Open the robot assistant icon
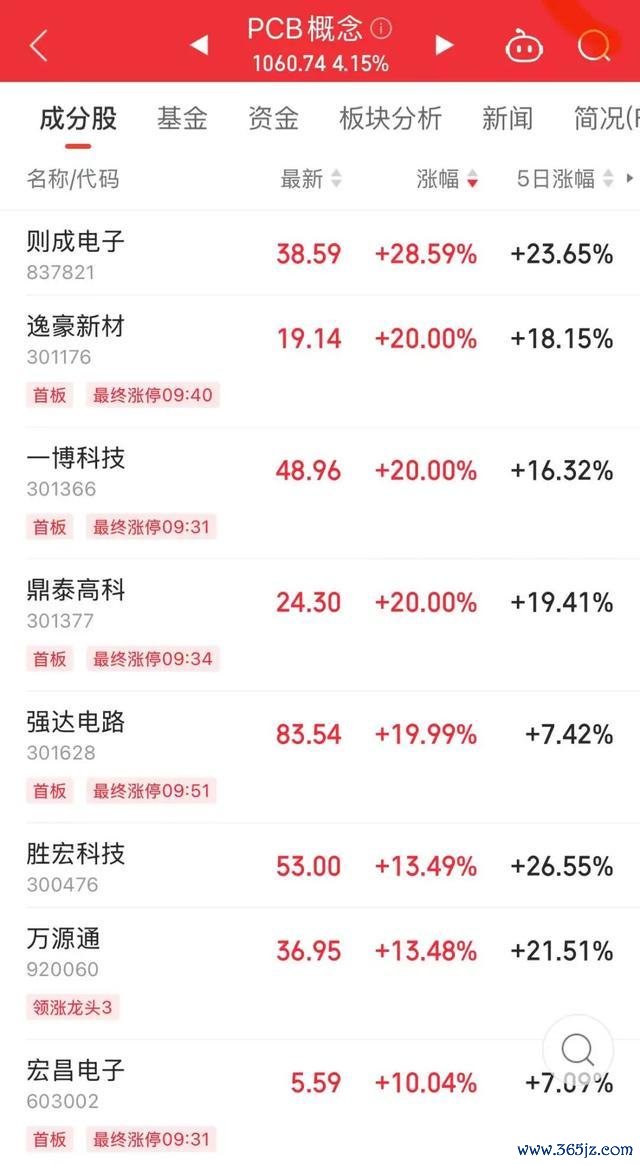The image size is (640, 1165). pos(524,46)
